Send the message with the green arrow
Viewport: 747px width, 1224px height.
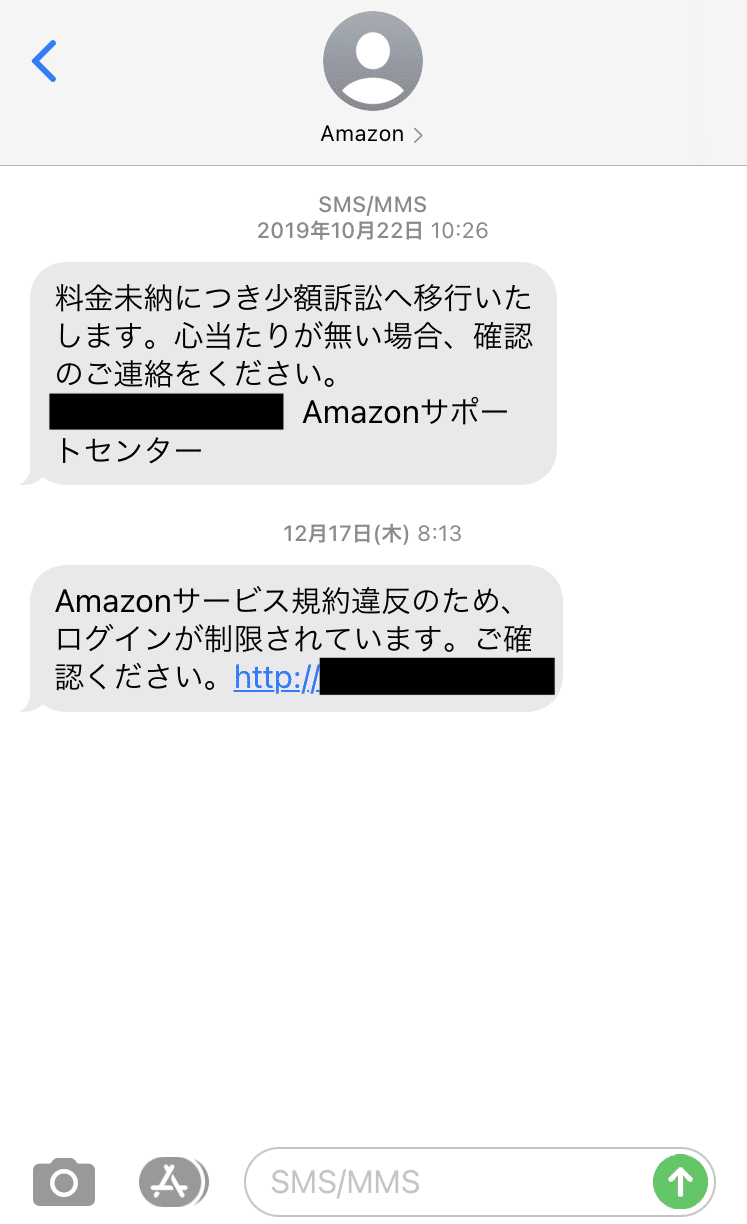(681, 1182)
